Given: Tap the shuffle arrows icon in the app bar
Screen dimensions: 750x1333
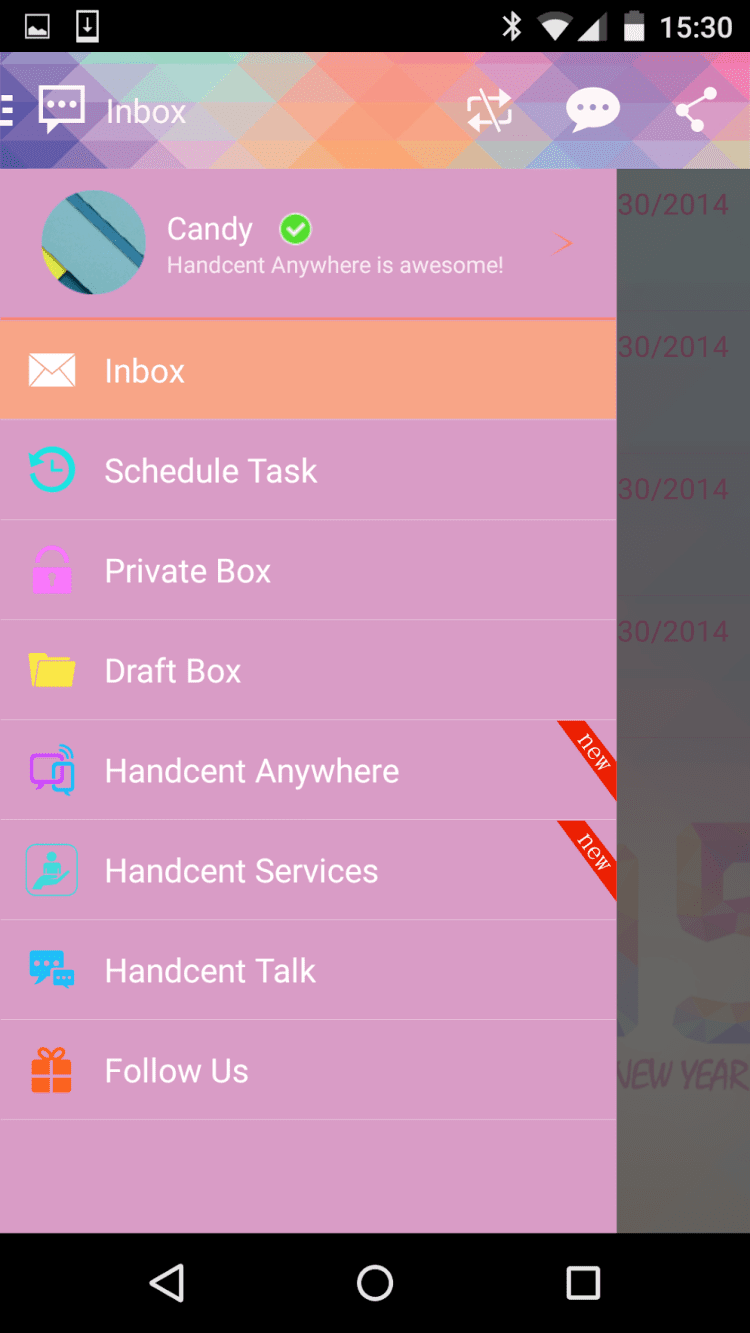Looking at the screenshot, I should tap(489, 110).
